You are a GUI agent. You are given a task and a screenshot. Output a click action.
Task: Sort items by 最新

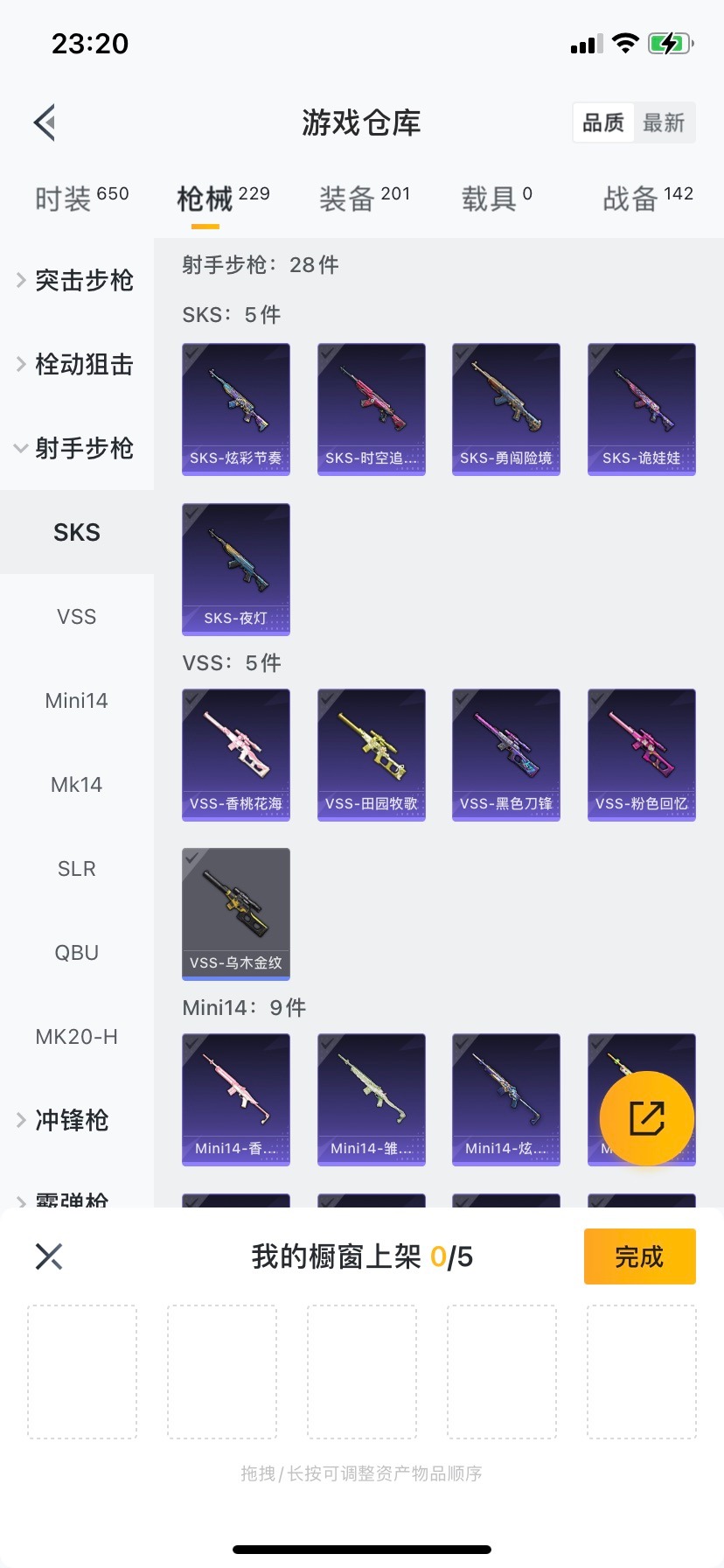(x=664, y=122)
